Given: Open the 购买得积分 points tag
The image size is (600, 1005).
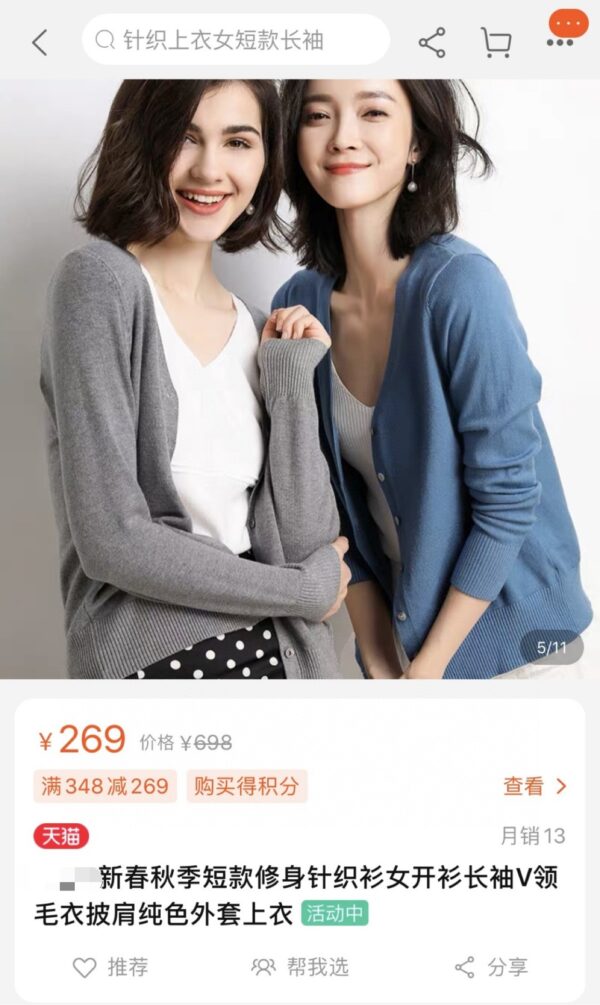Looking at the screenshot, I should [x=246, y=786].
